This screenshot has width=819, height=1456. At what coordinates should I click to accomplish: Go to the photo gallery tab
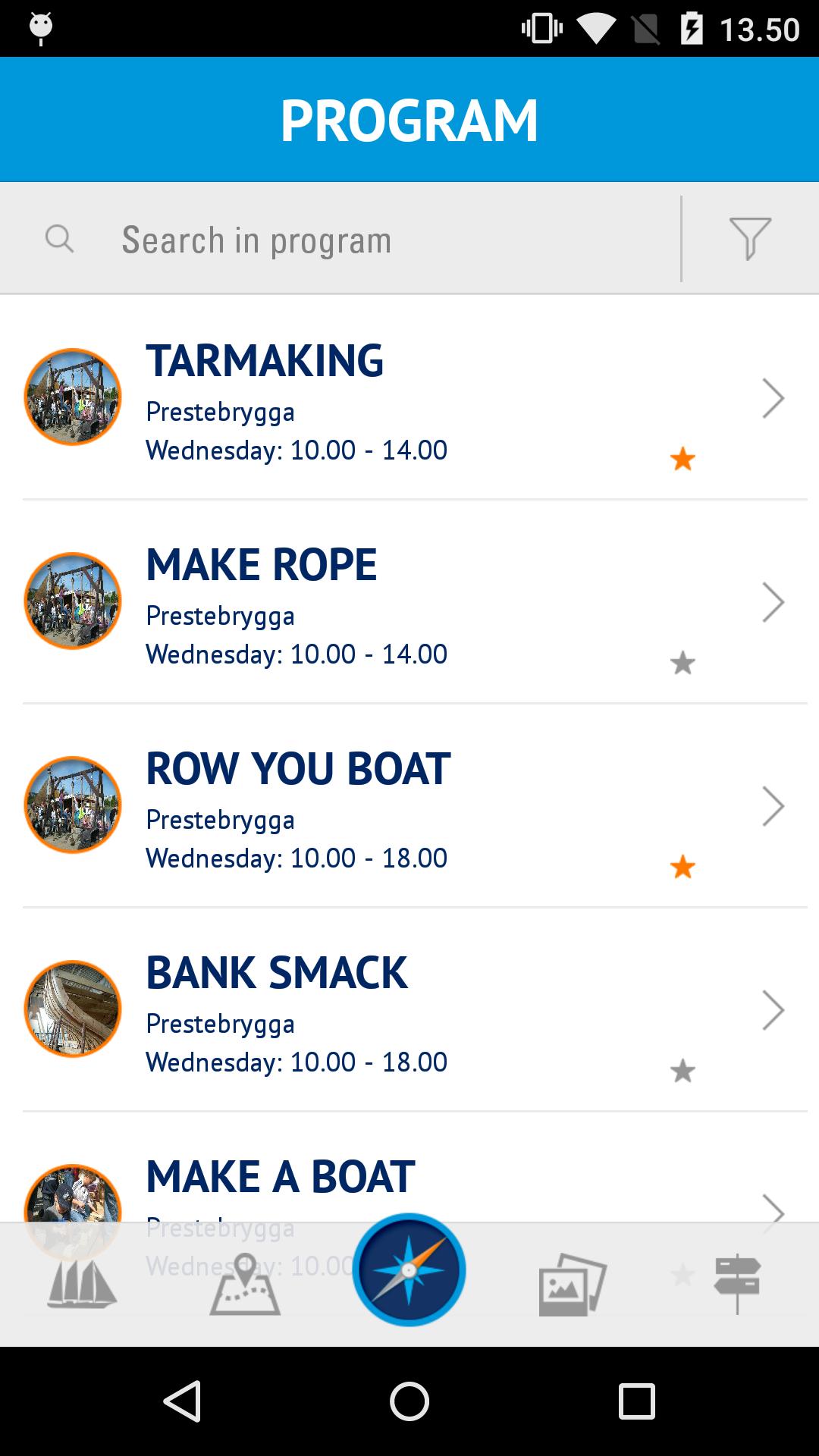[573, 1283]
